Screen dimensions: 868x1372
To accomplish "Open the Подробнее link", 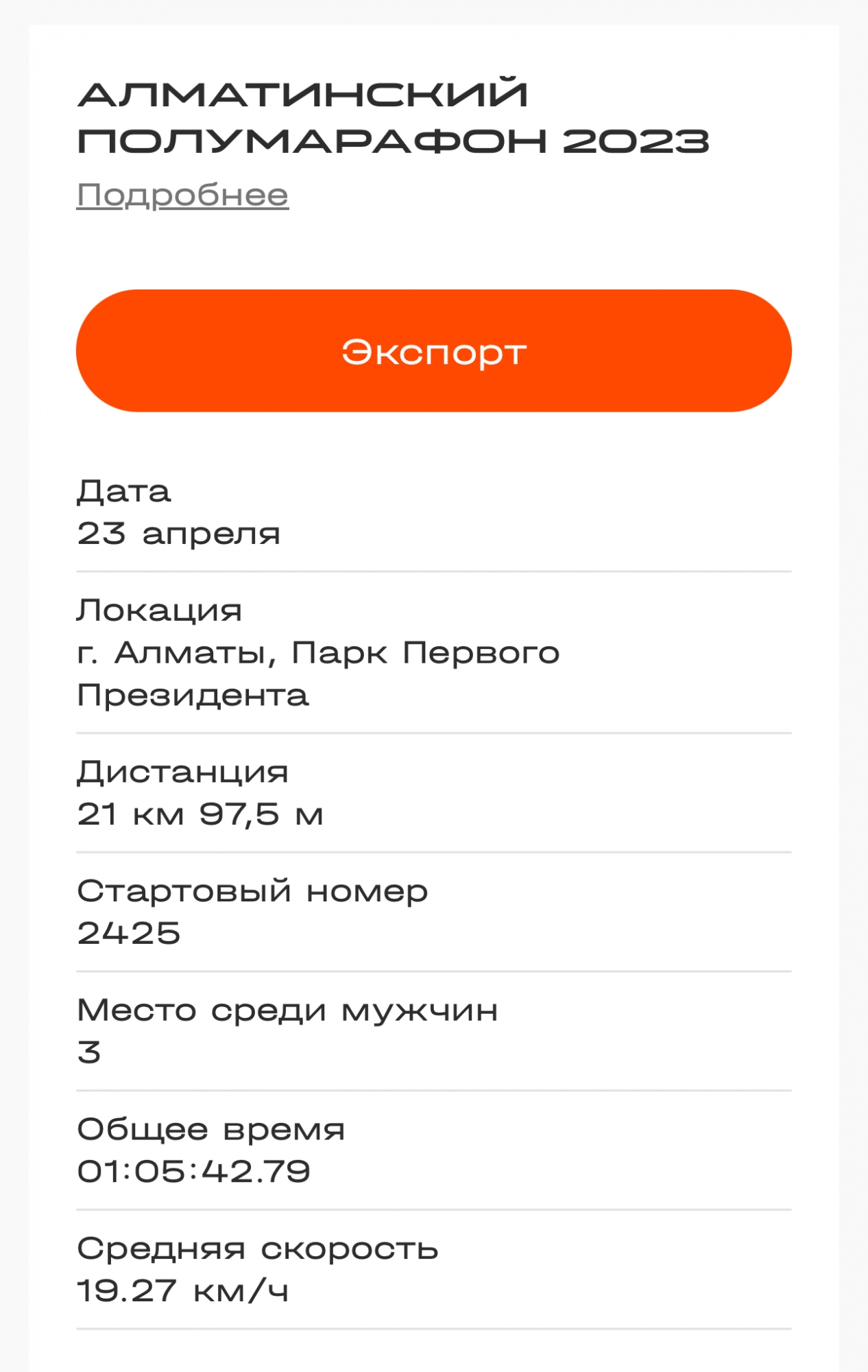I will [182, 196].
